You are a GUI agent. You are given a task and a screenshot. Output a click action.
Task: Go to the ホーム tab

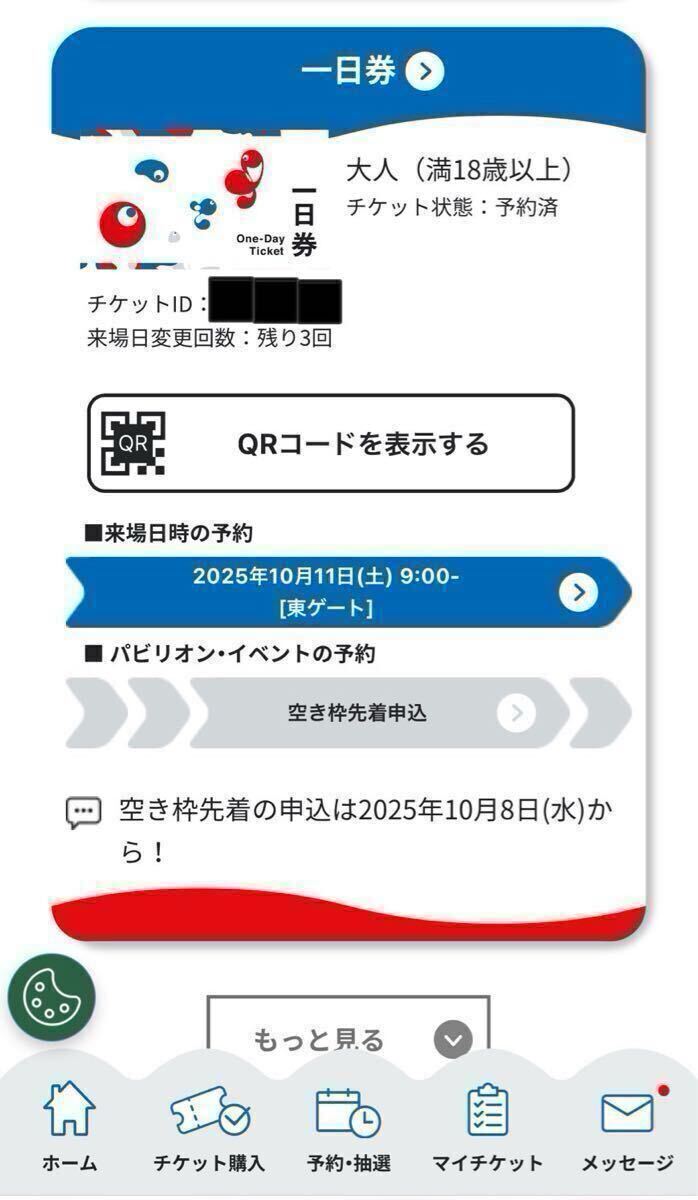69,1130
